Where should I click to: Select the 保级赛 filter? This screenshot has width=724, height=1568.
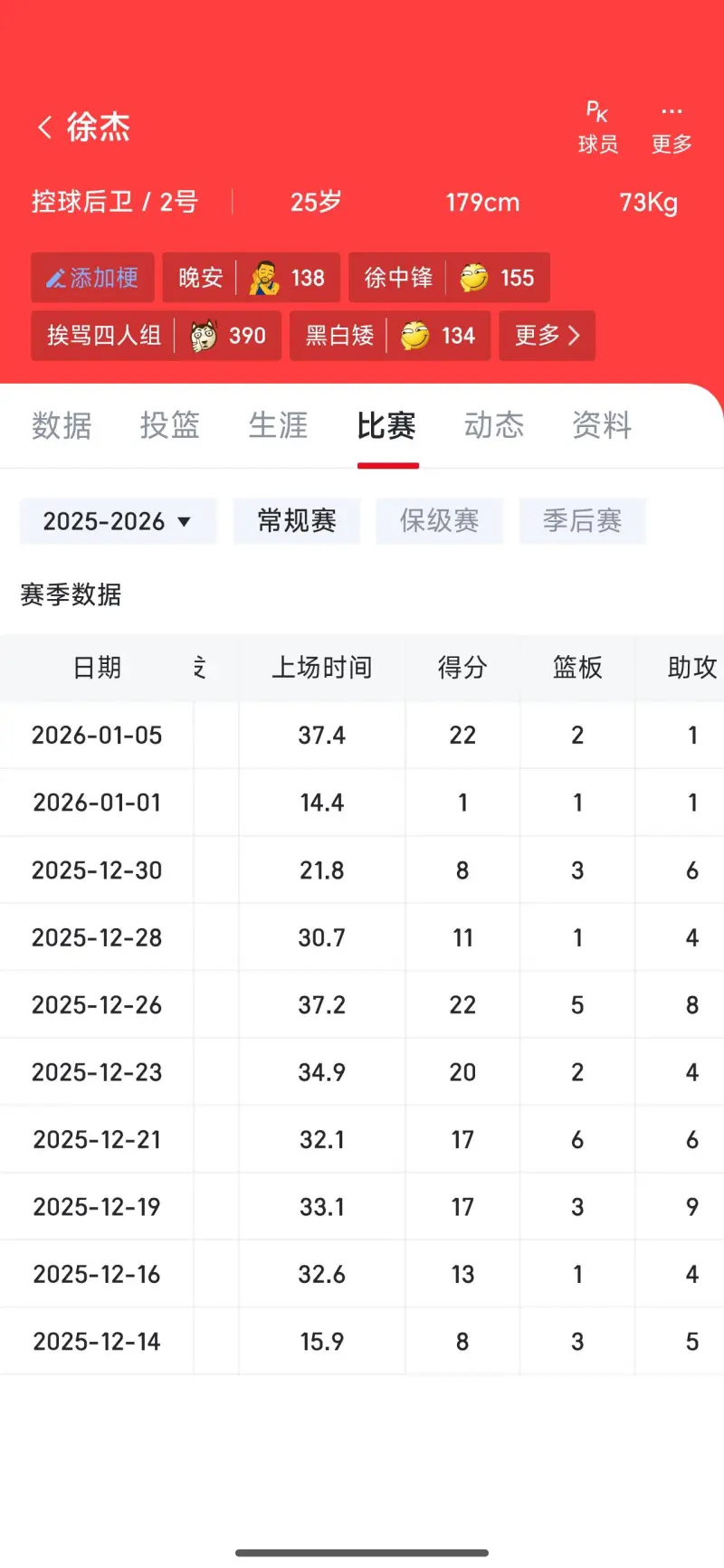(439, 521)
